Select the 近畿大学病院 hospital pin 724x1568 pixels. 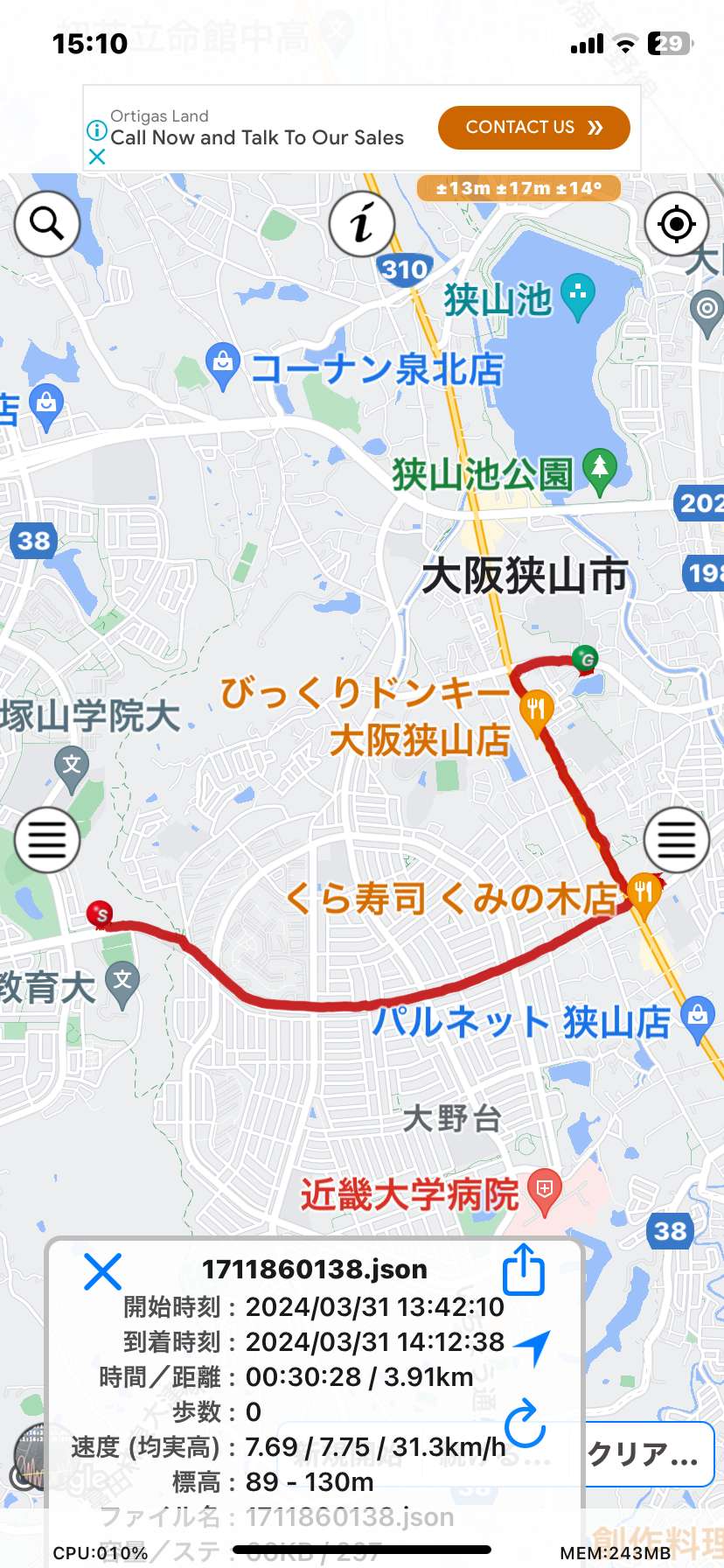click(x=544, y=1192)
